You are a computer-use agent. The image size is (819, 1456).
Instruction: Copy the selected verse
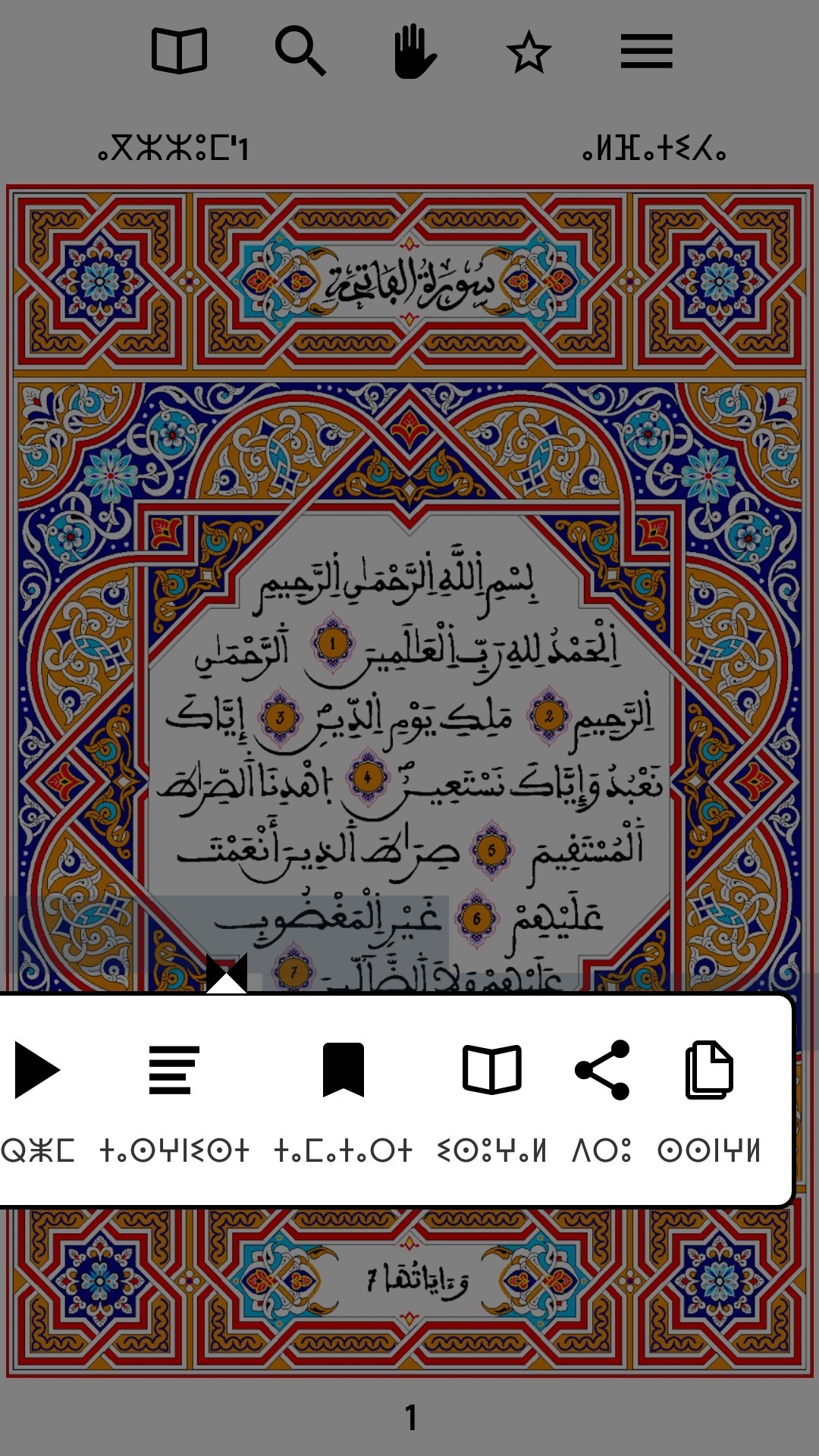click(709, 1070)
